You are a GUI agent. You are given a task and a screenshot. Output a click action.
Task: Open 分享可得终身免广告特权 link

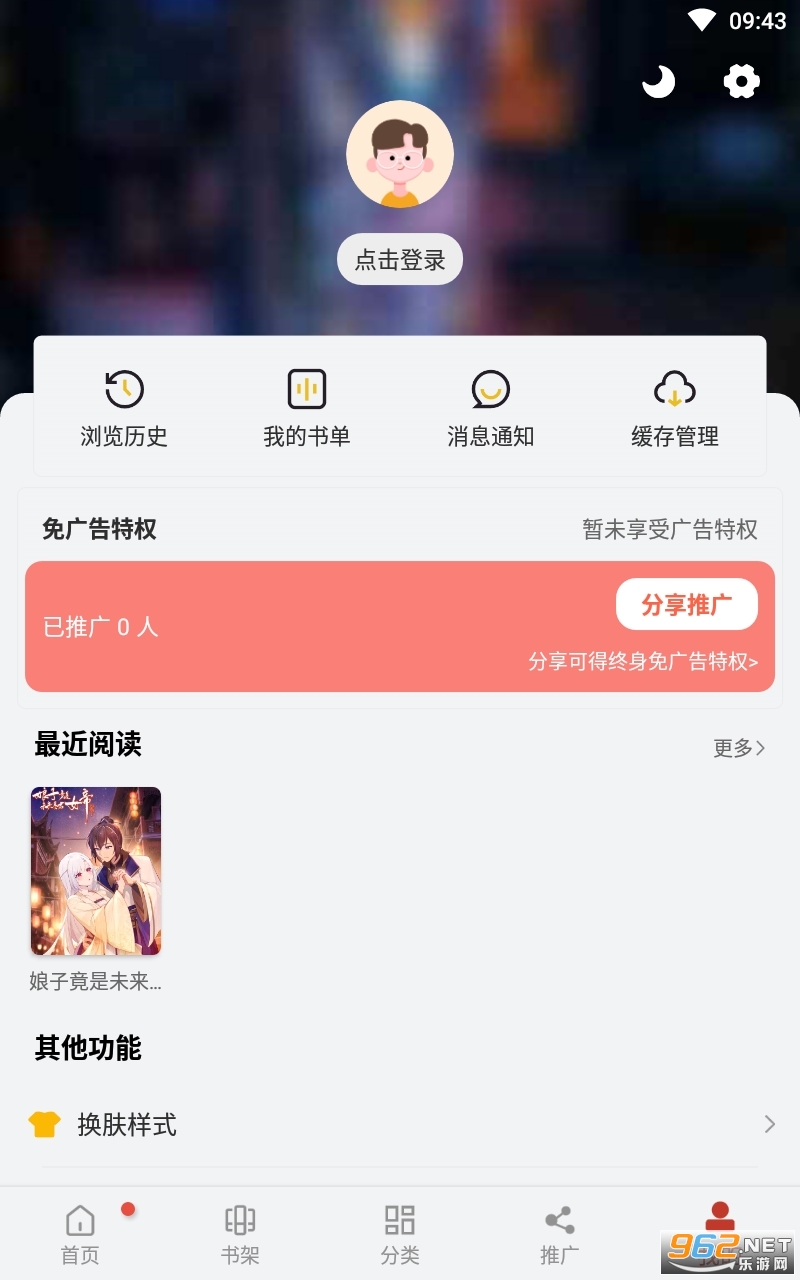click(x=643, y=661)
